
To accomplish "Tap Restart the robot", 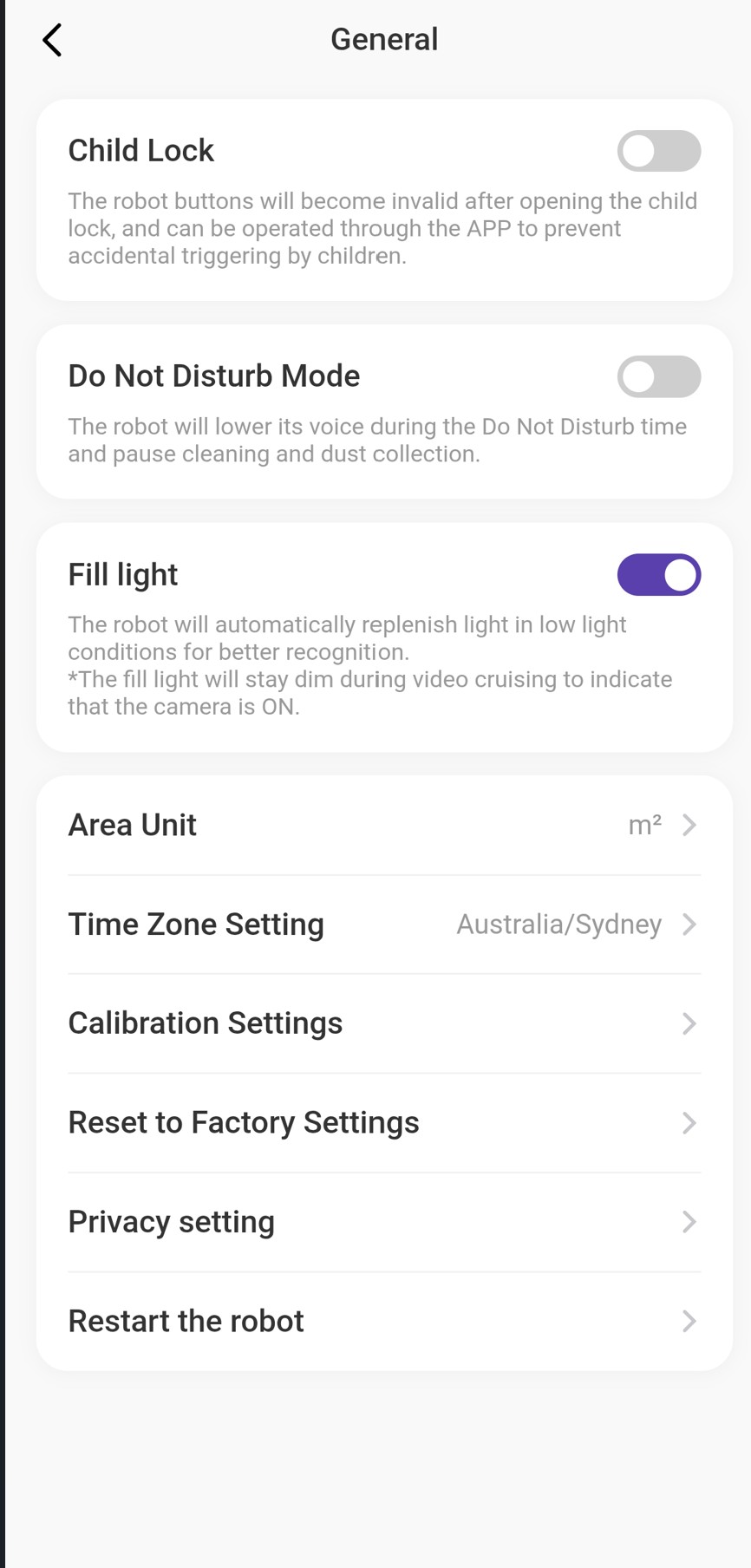I will pos(384,1321).
